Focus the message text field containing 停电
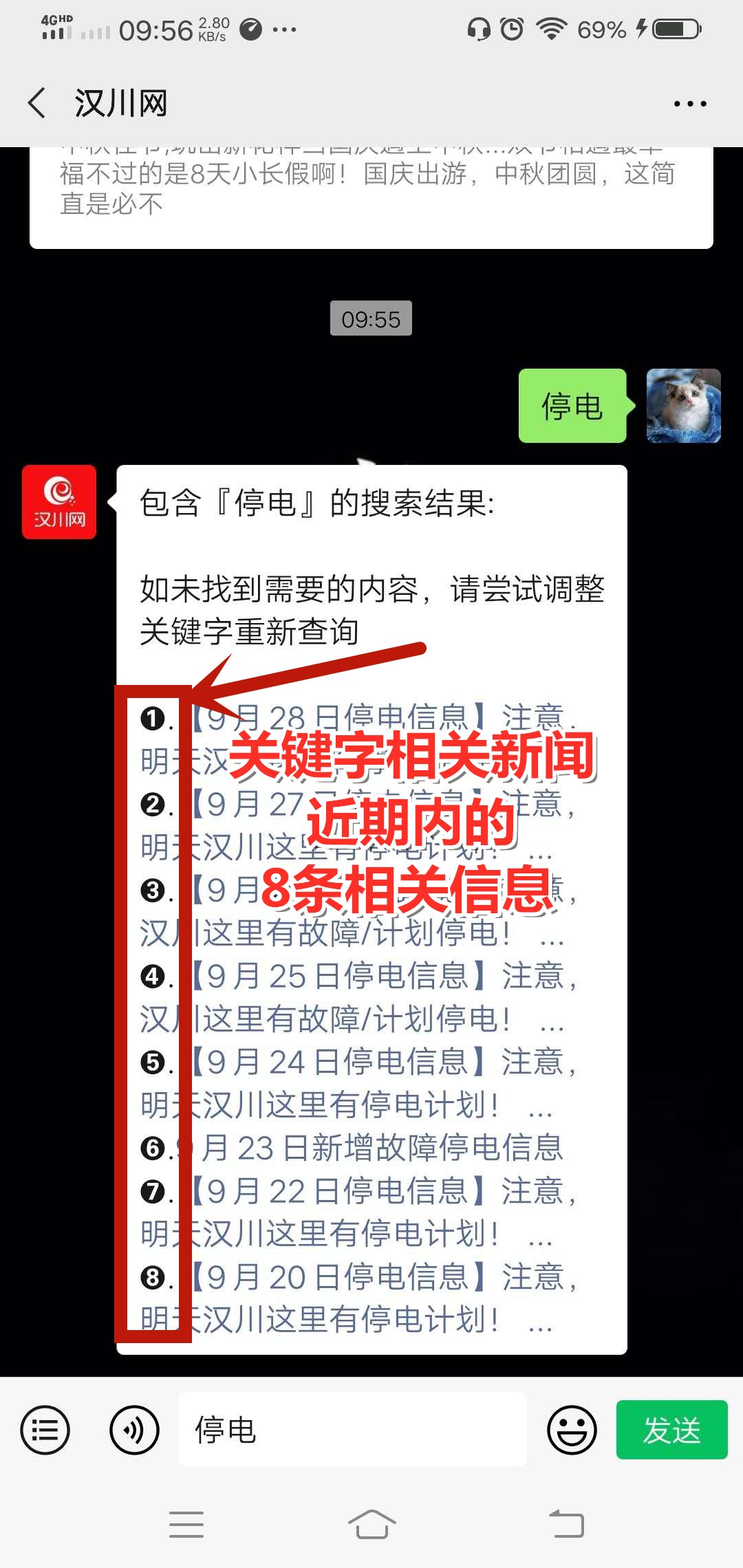This screenshot has height=1568, width=743. [352, 1430]
